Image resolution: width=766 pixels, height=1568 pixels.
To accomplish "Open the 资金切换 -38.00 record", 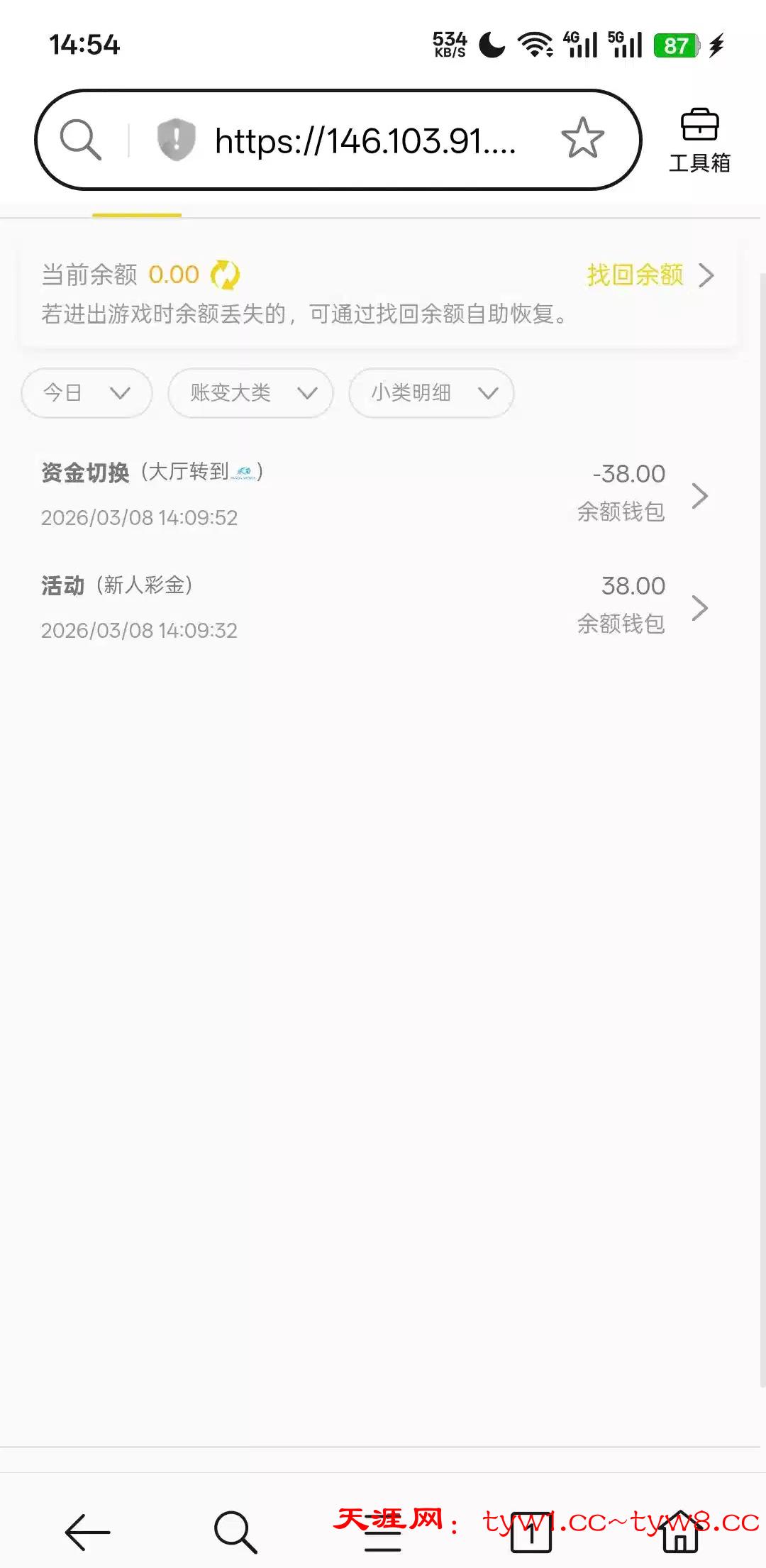I will [x=376, y=495].
